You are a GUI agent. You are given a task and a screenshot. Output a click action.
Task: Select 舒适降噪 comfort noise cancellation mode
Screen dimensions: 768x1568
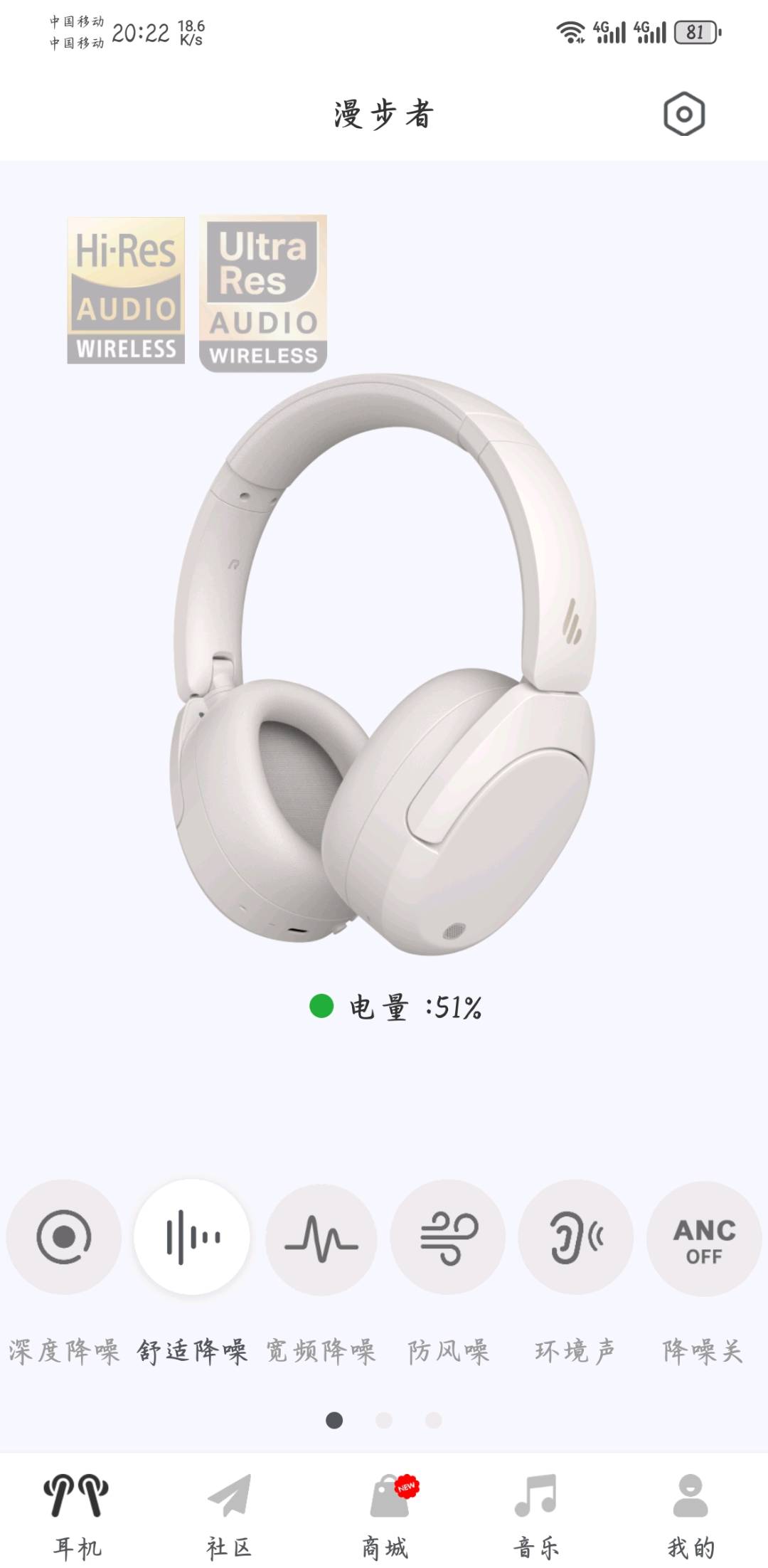[x=192, y=1237]
